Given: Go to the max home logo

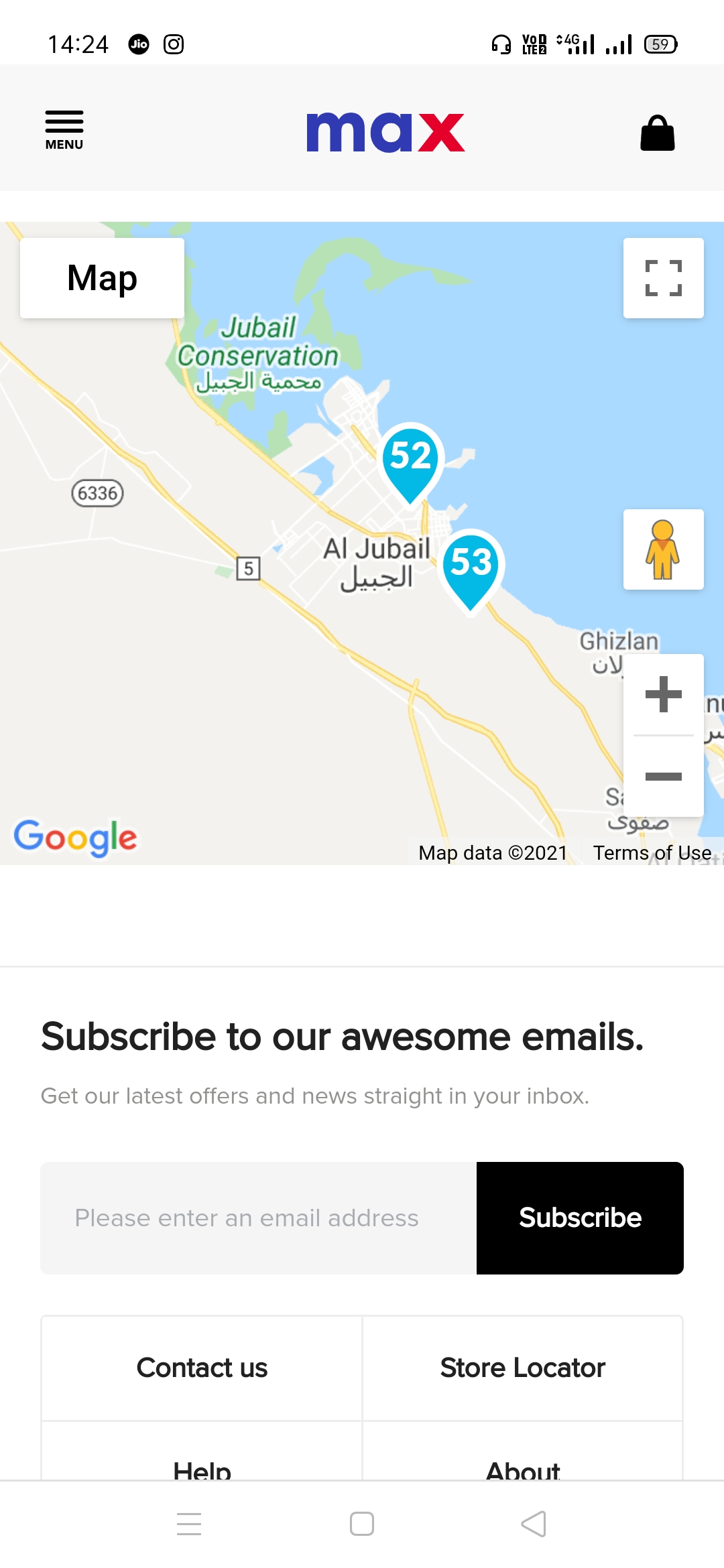Looking at the screenshot, I should pyautogui.click(x=385, y=132).
